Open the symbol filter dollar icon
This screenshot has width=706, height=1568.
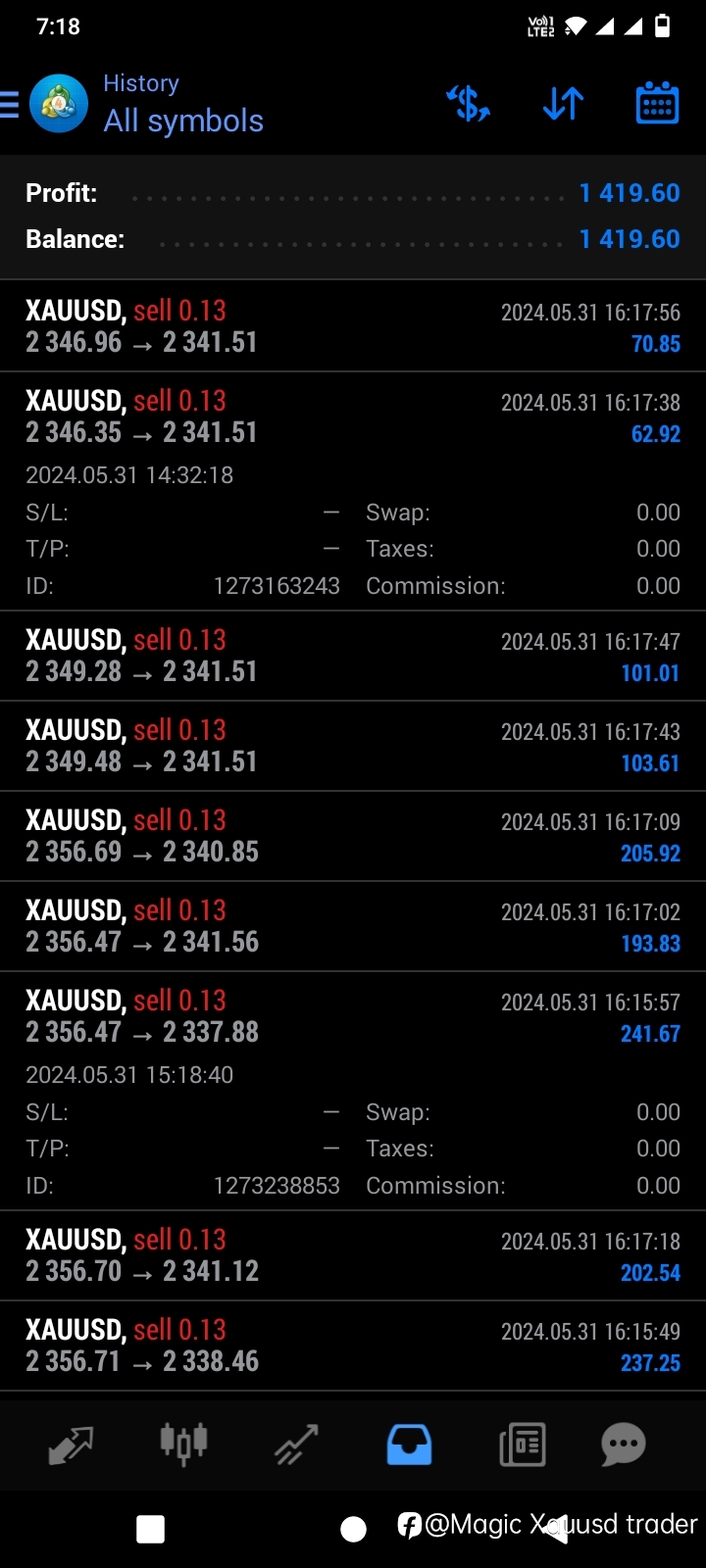point(468,103)
